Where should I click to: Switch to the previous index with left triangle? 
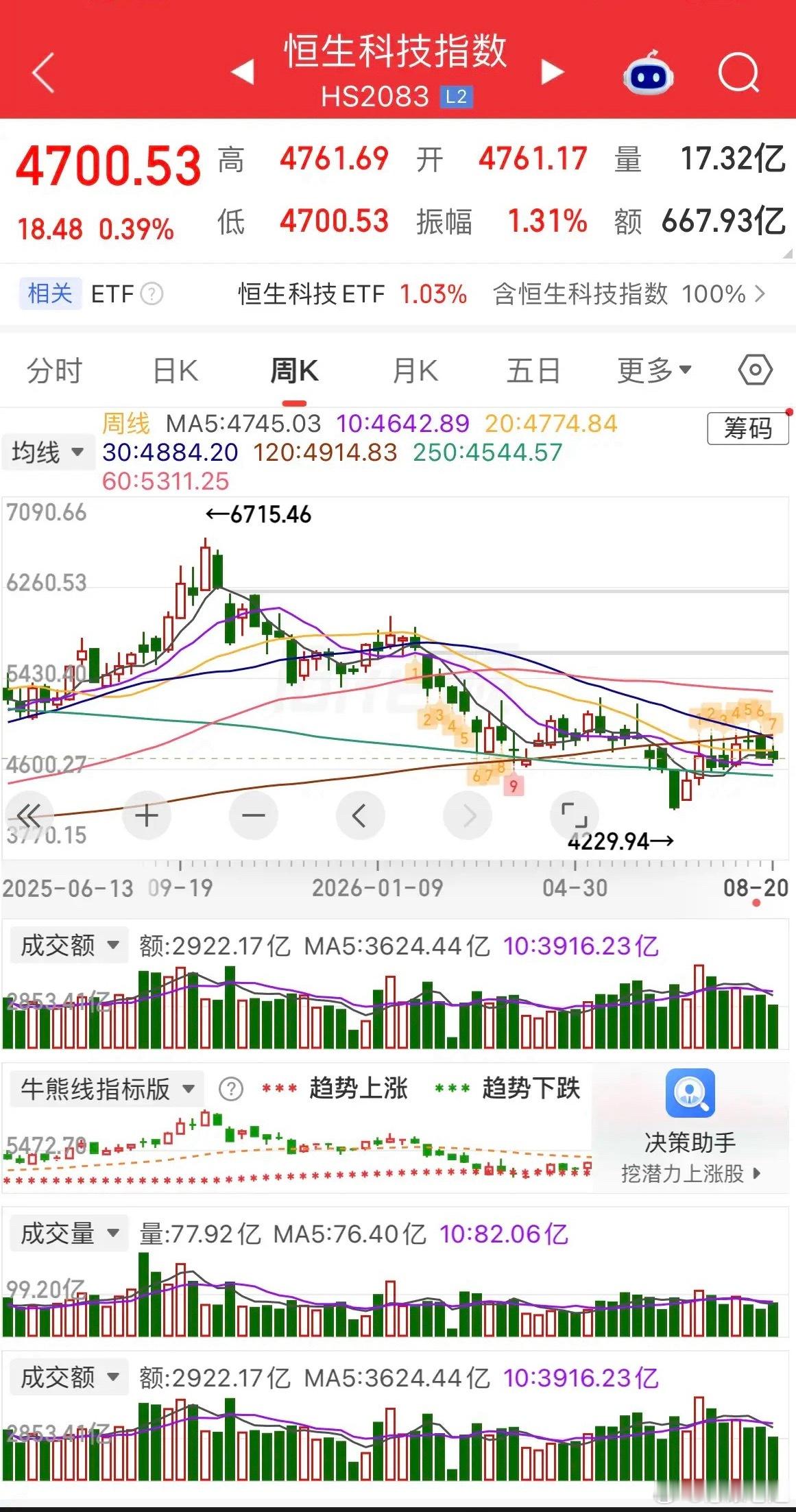243,71
